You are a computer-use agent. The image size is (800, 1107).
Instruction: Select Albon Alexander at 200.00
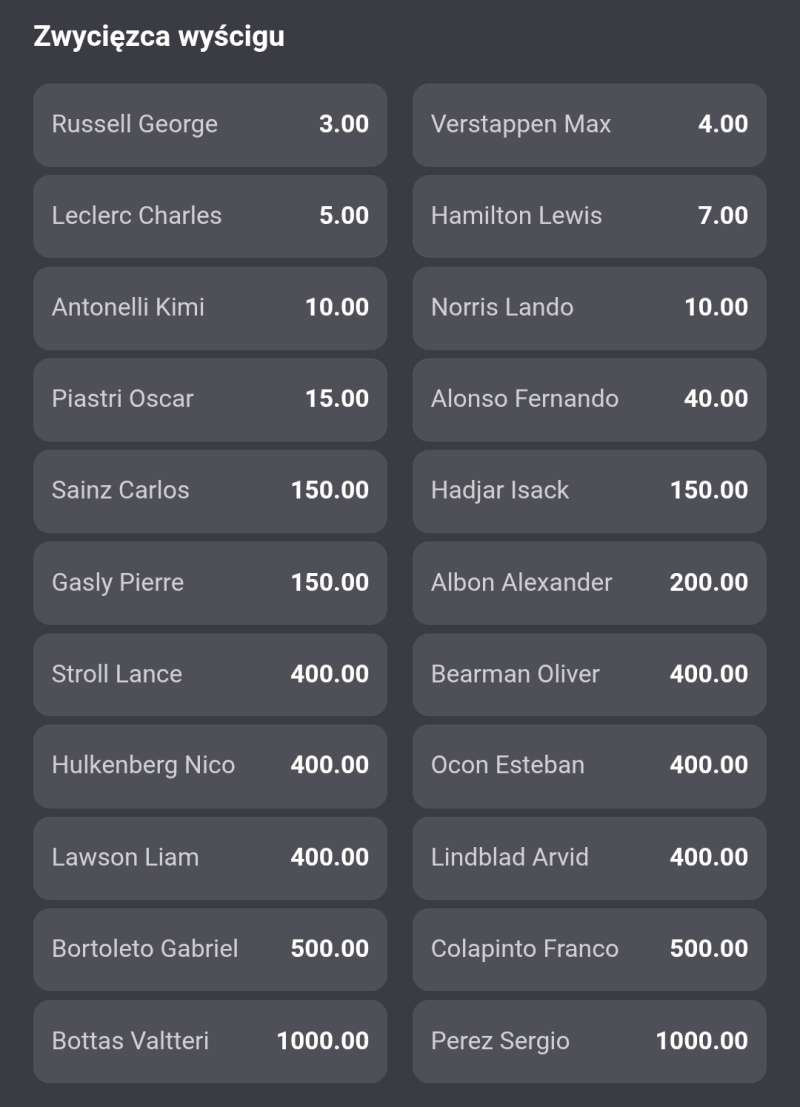click(589, 583)
